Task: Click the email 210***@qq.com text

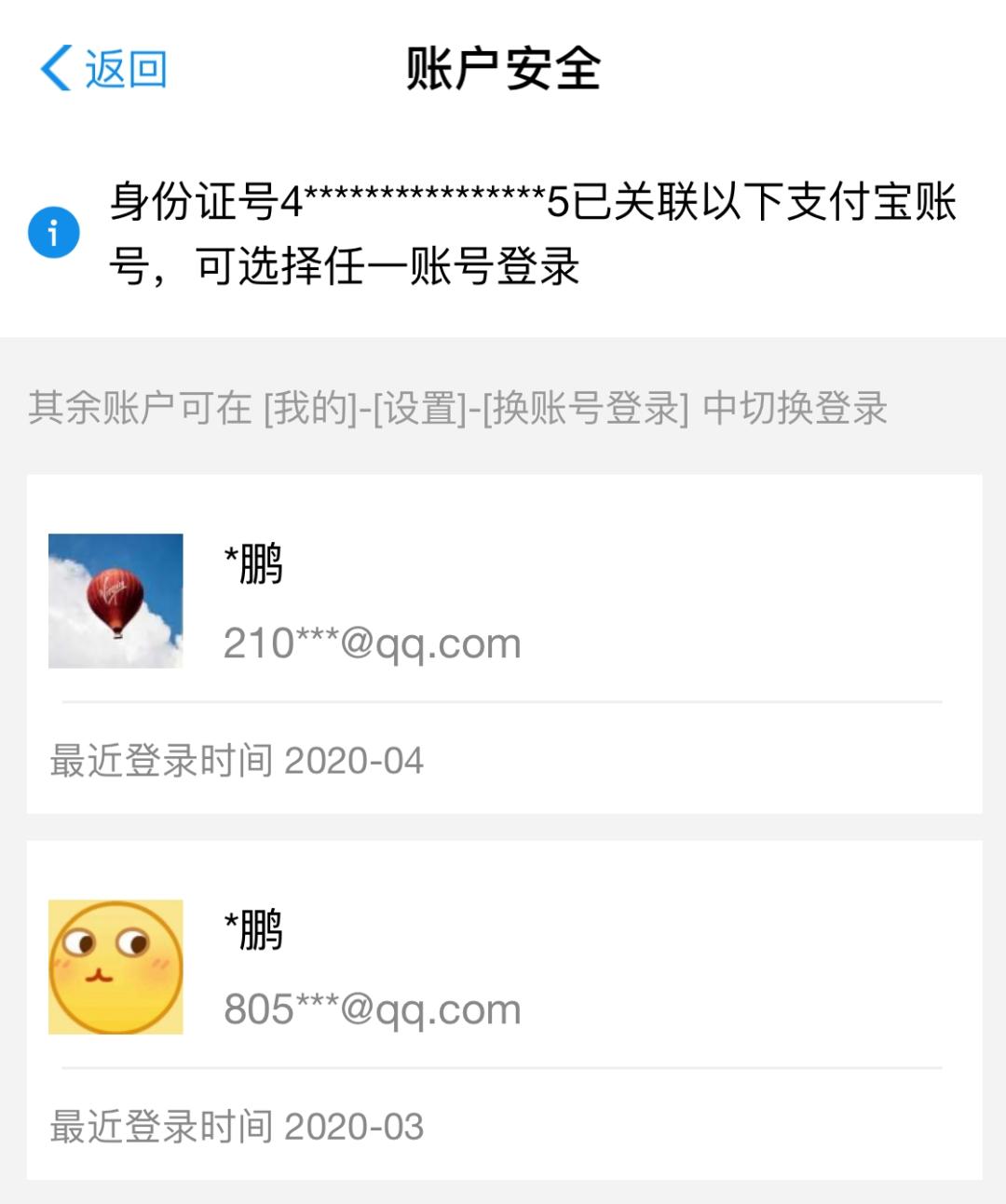Action: pyautogui.click(x=373, y=643)
